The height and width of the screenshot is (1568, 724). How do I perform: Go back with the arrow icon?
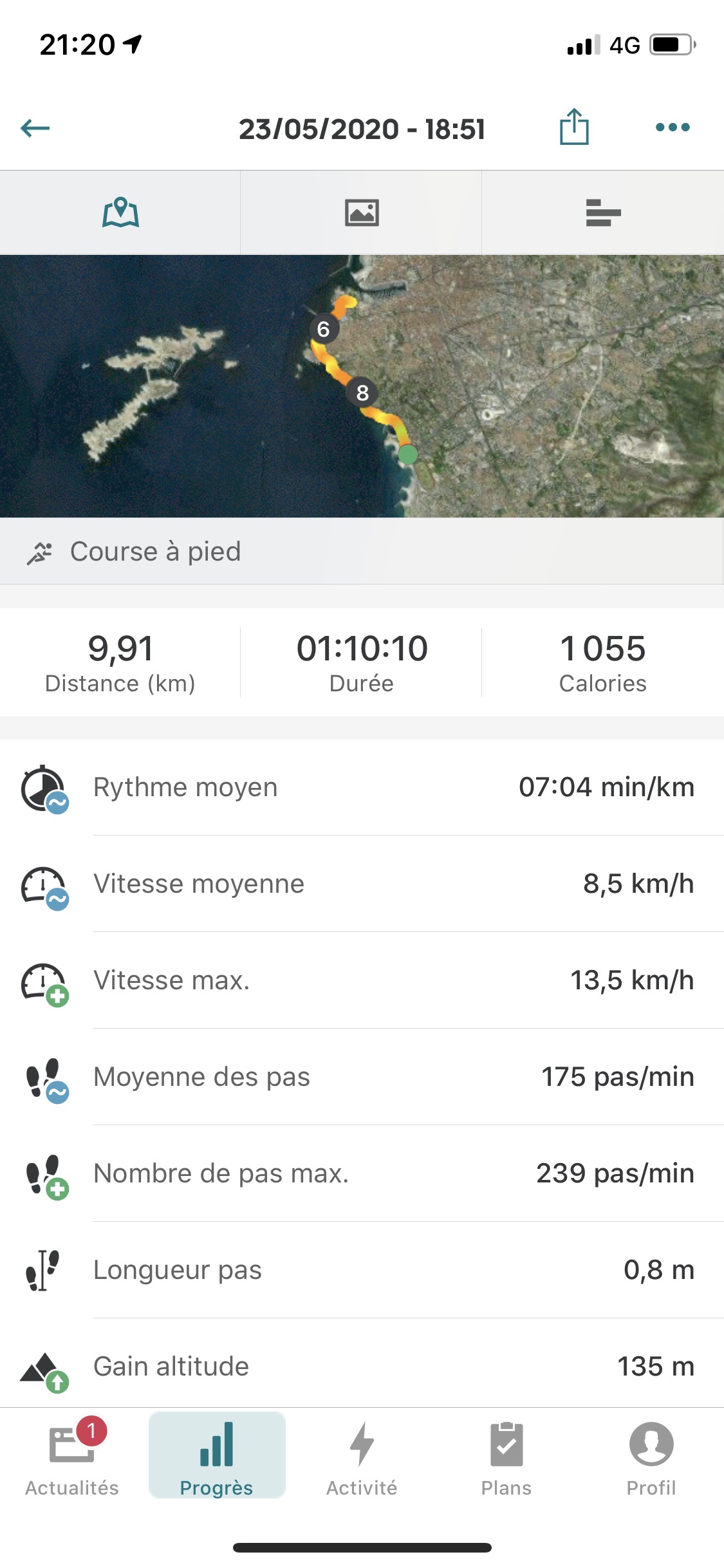tap(35, 128)
